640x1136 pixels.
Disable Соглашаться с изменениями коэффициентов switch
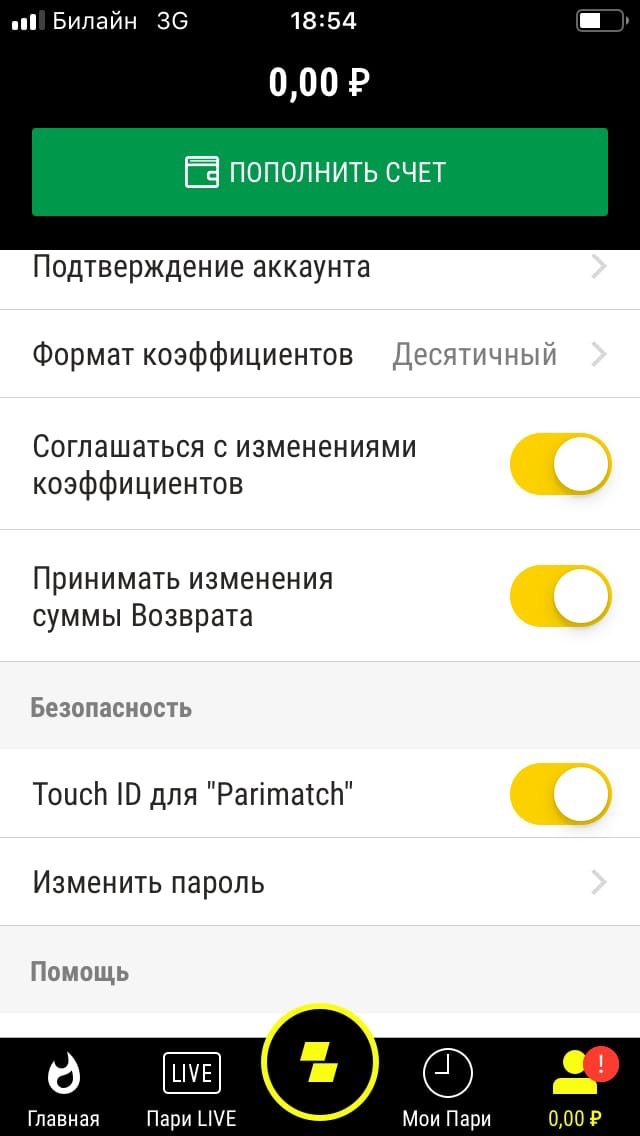559,464
